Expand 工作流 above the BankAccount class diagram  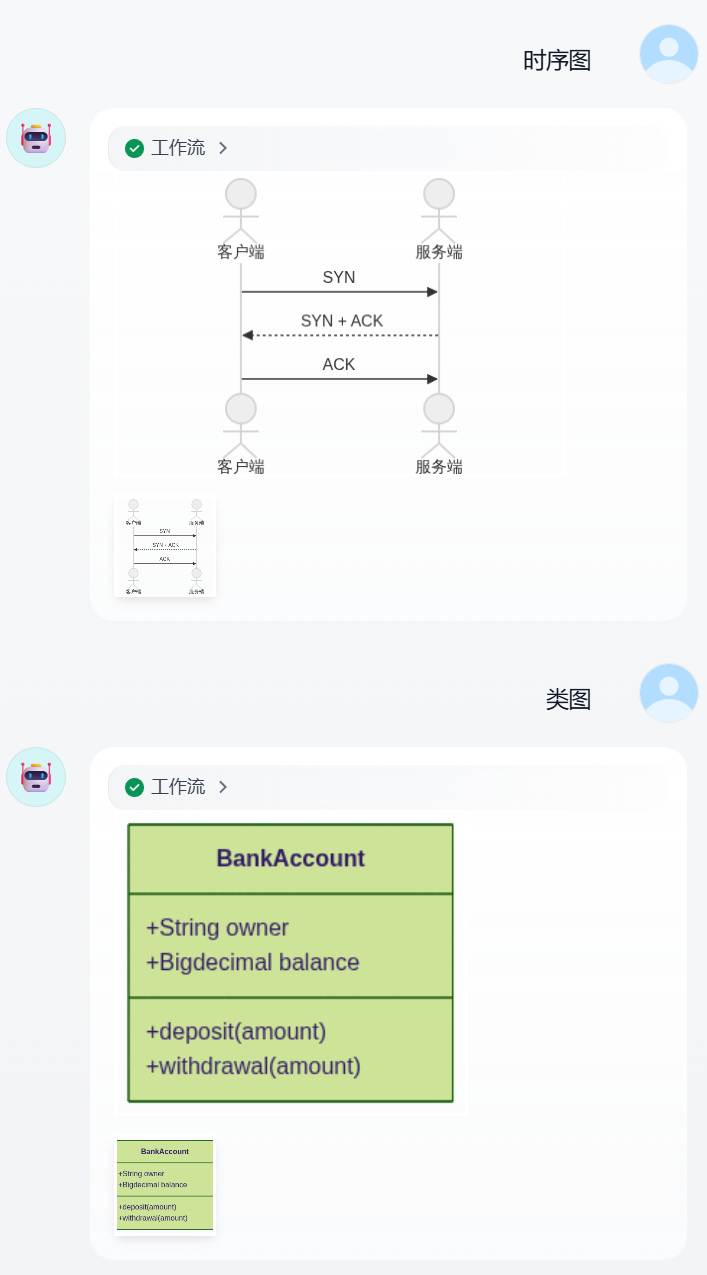178,787
